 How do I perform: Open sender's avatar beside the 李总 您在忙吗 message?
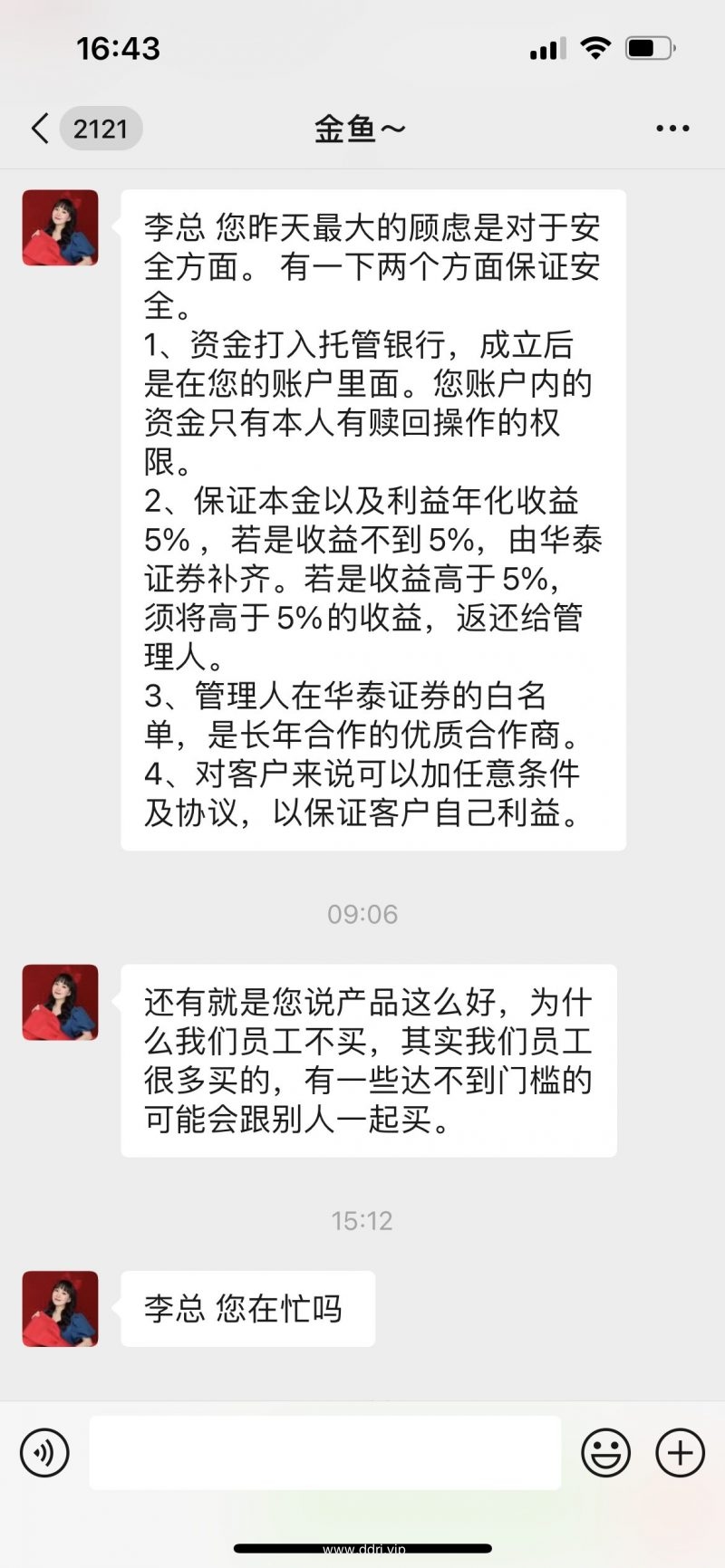coord(60,1308)
